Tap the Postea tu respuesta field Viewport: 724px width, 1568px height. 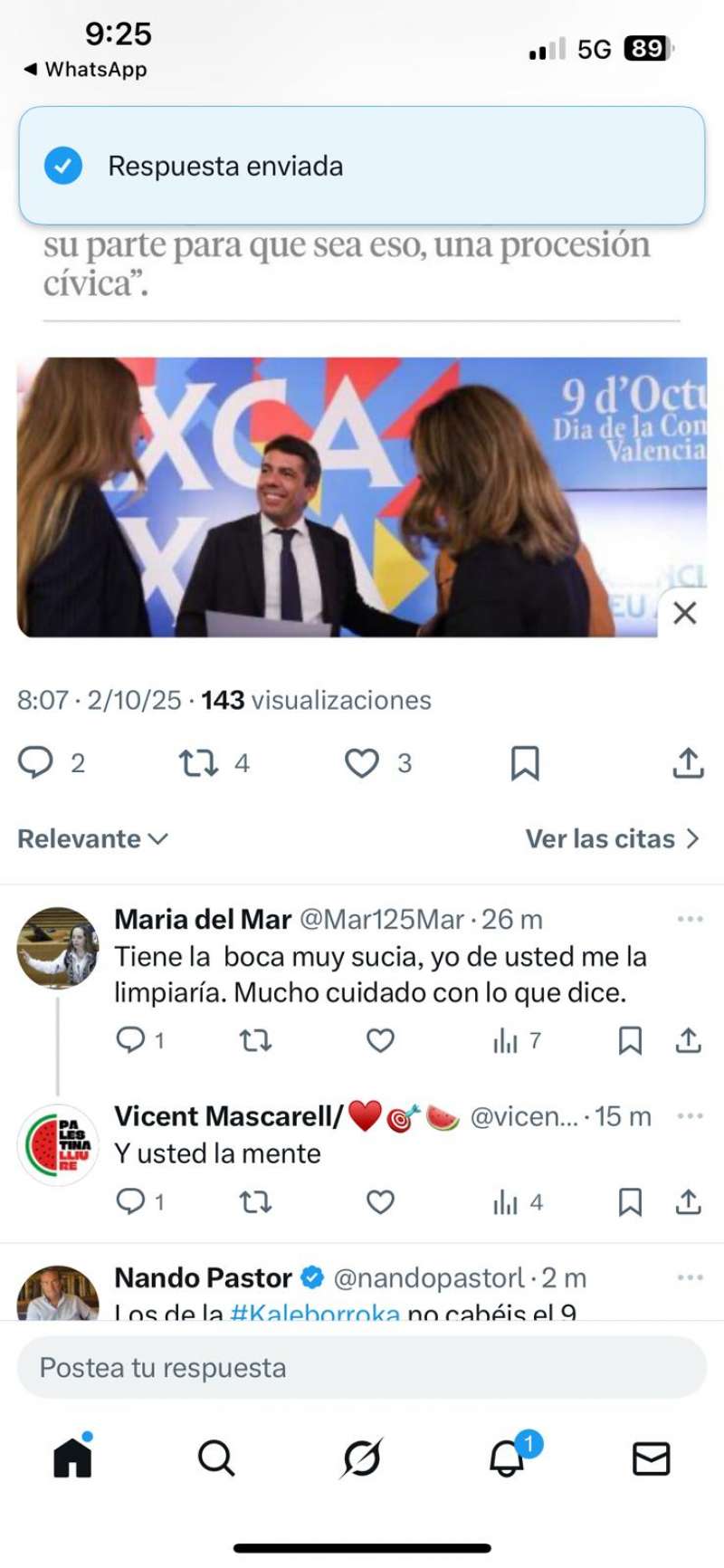coord(362,1367)
